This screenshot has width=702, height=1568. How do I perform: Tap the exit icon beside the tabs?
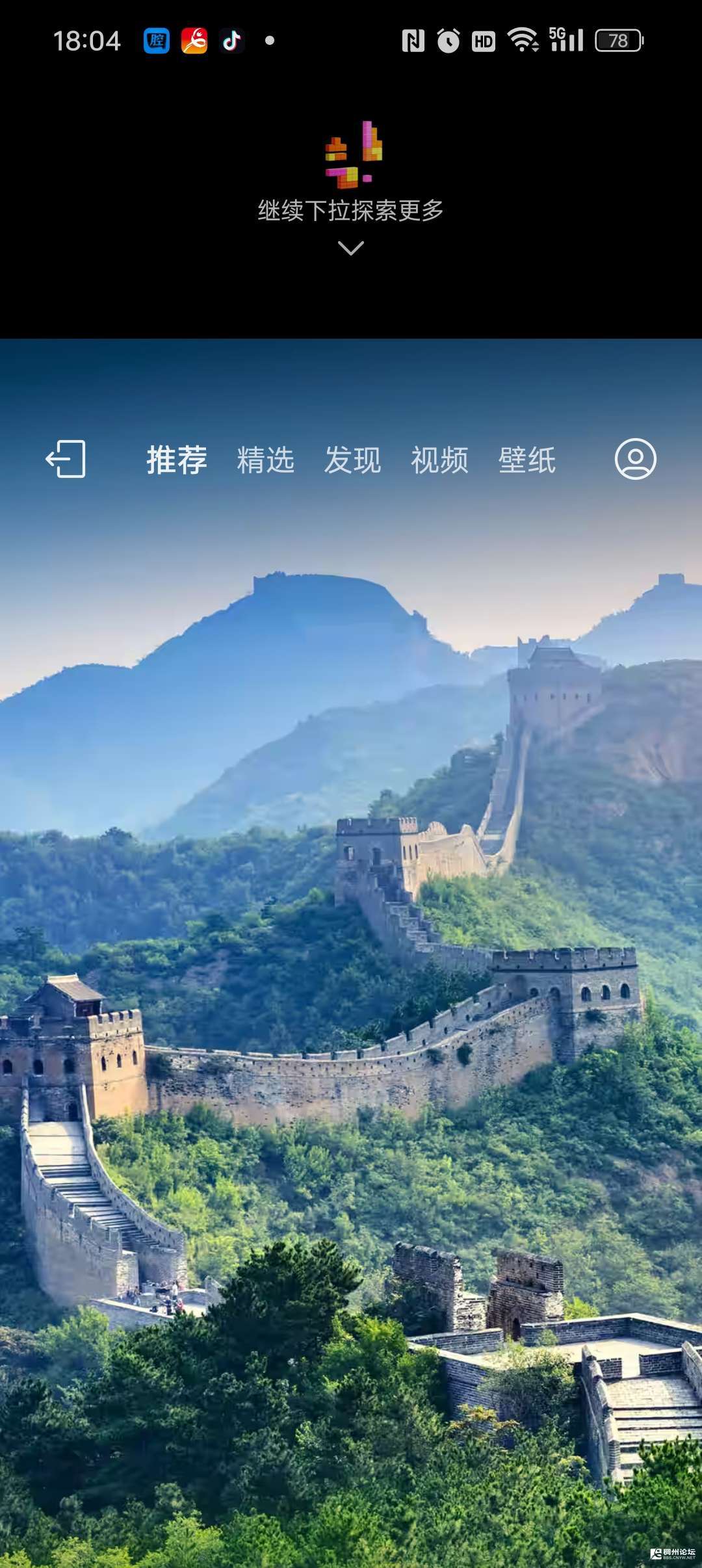point(66,459)
